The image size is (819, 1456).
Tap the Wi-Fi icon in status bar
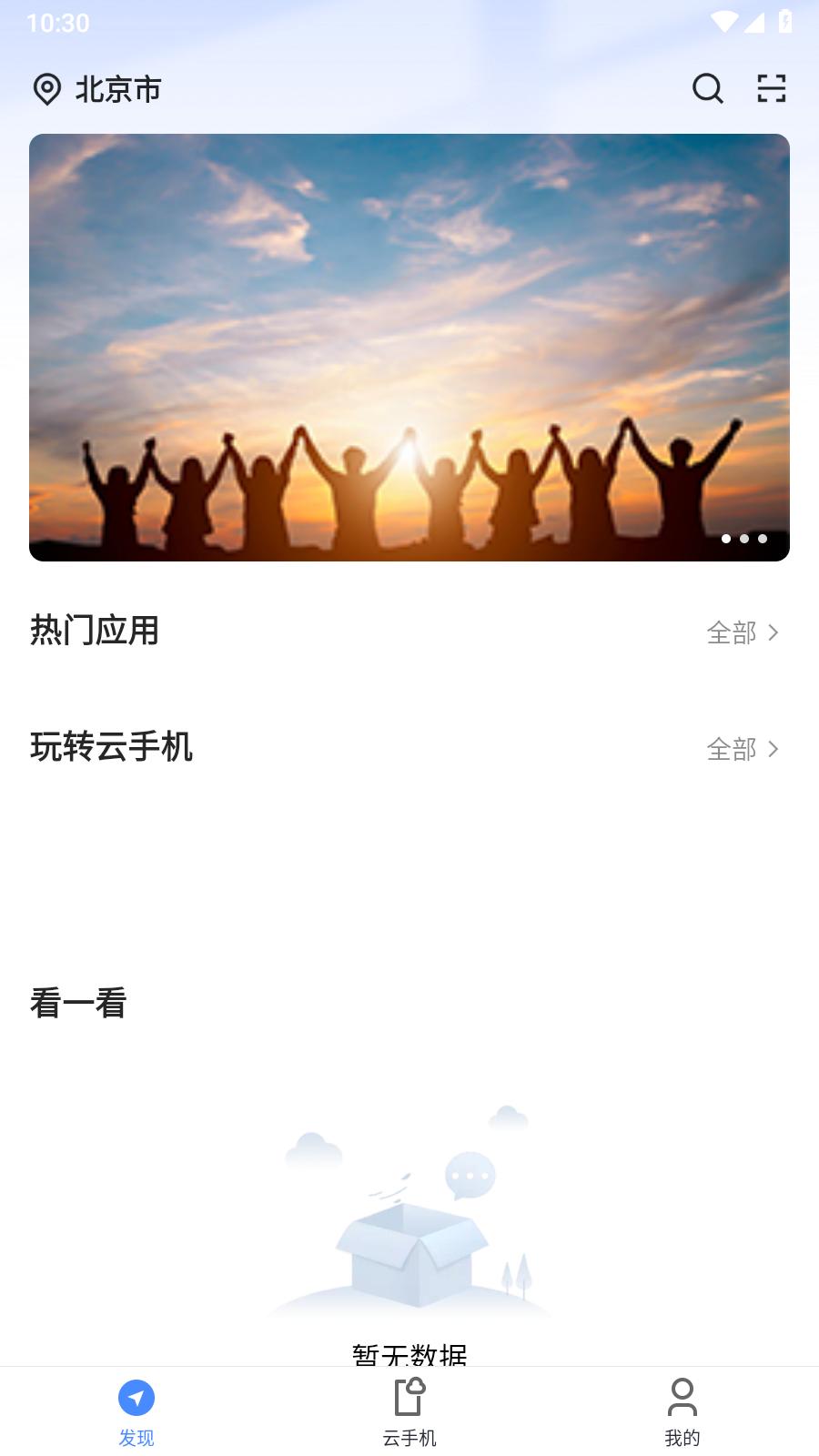tap(723, 22)
